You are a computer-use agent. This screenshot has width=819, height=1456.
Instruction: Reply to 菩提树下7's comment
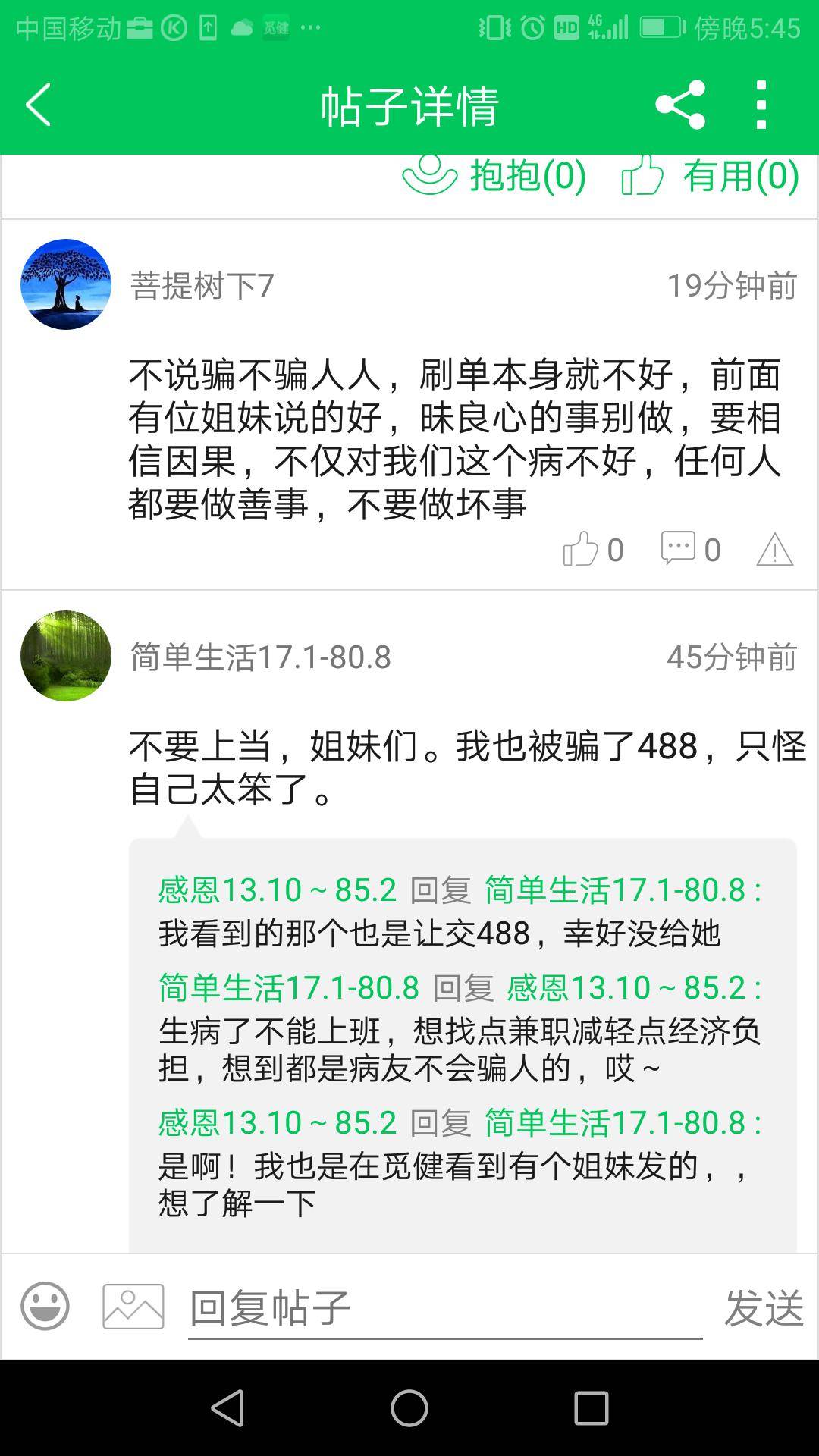click(x=690, y=549)
